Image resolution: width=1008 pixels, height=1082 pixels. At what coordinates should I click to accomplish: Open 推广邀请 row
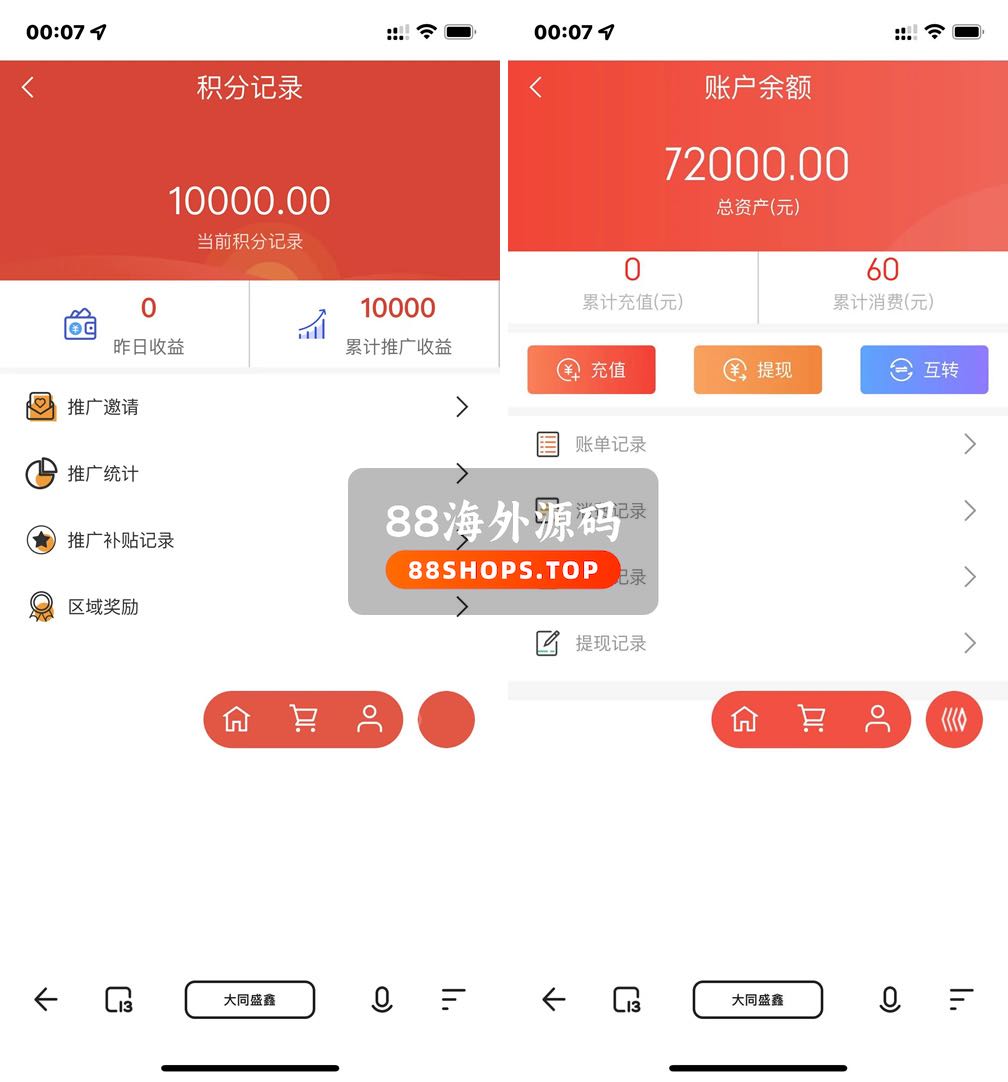click(x=248, y=407)
